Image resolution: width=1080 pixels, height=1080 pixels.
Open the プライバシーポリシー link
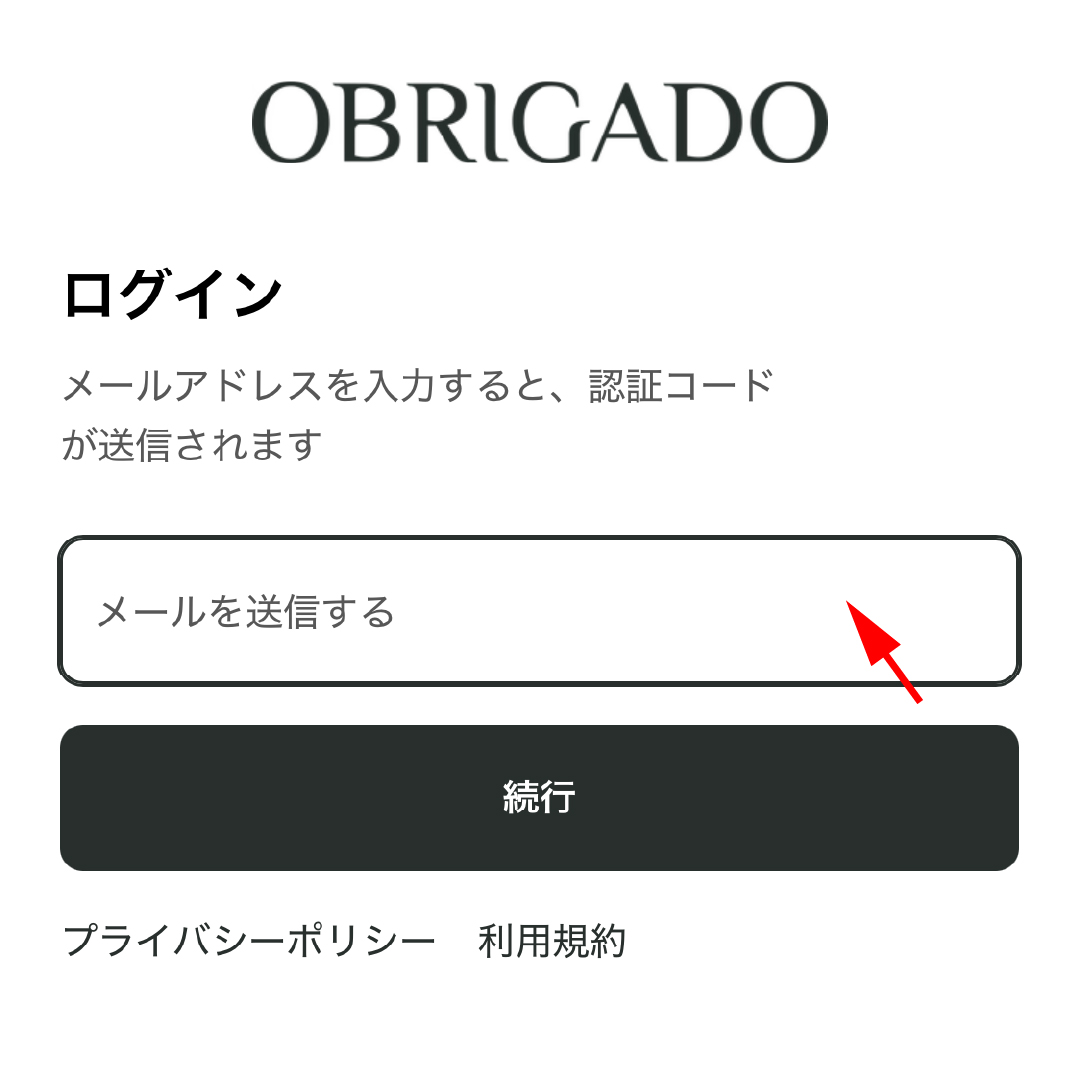click(x=249, y=942)
